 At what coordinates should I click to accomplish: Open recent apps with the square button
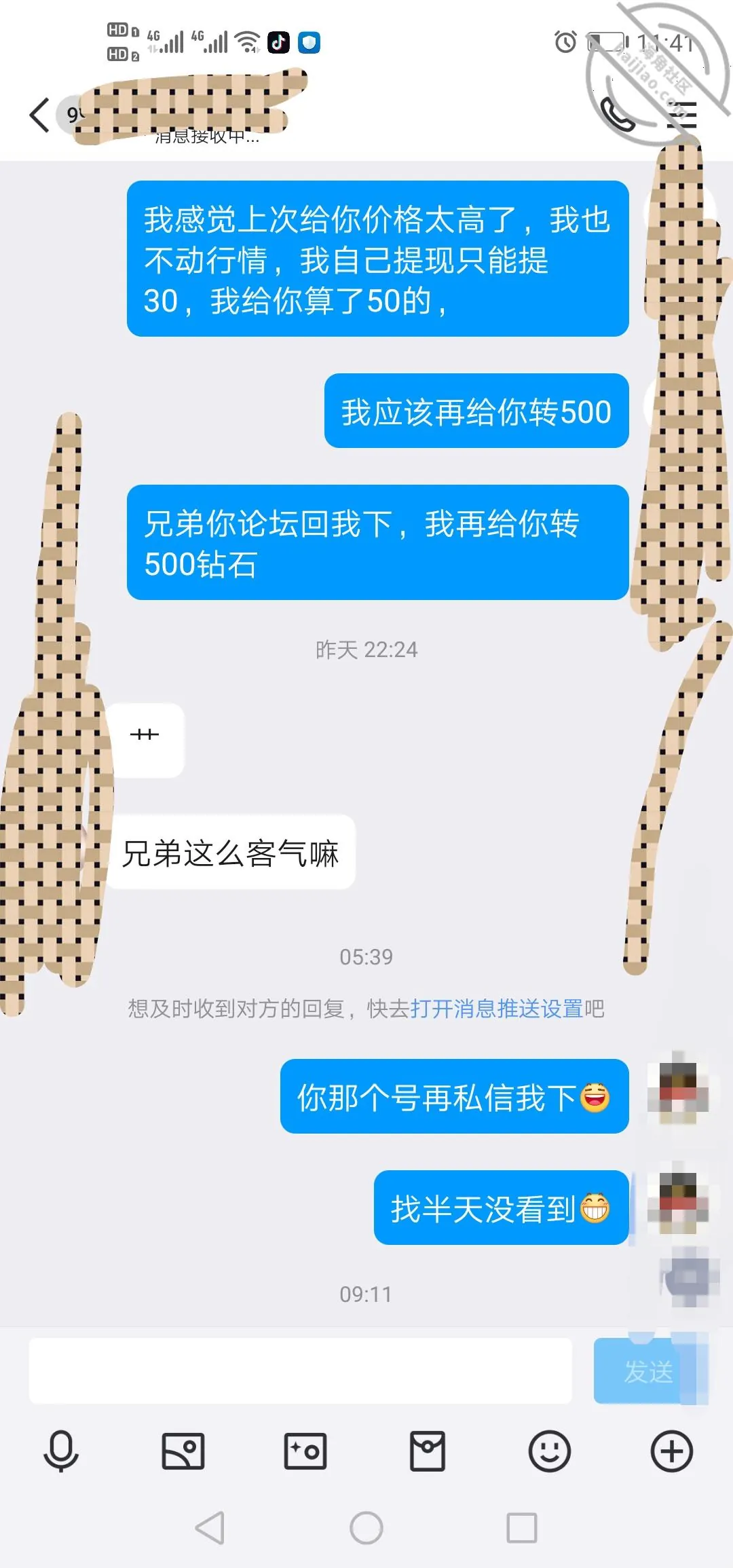(522, 1528)
